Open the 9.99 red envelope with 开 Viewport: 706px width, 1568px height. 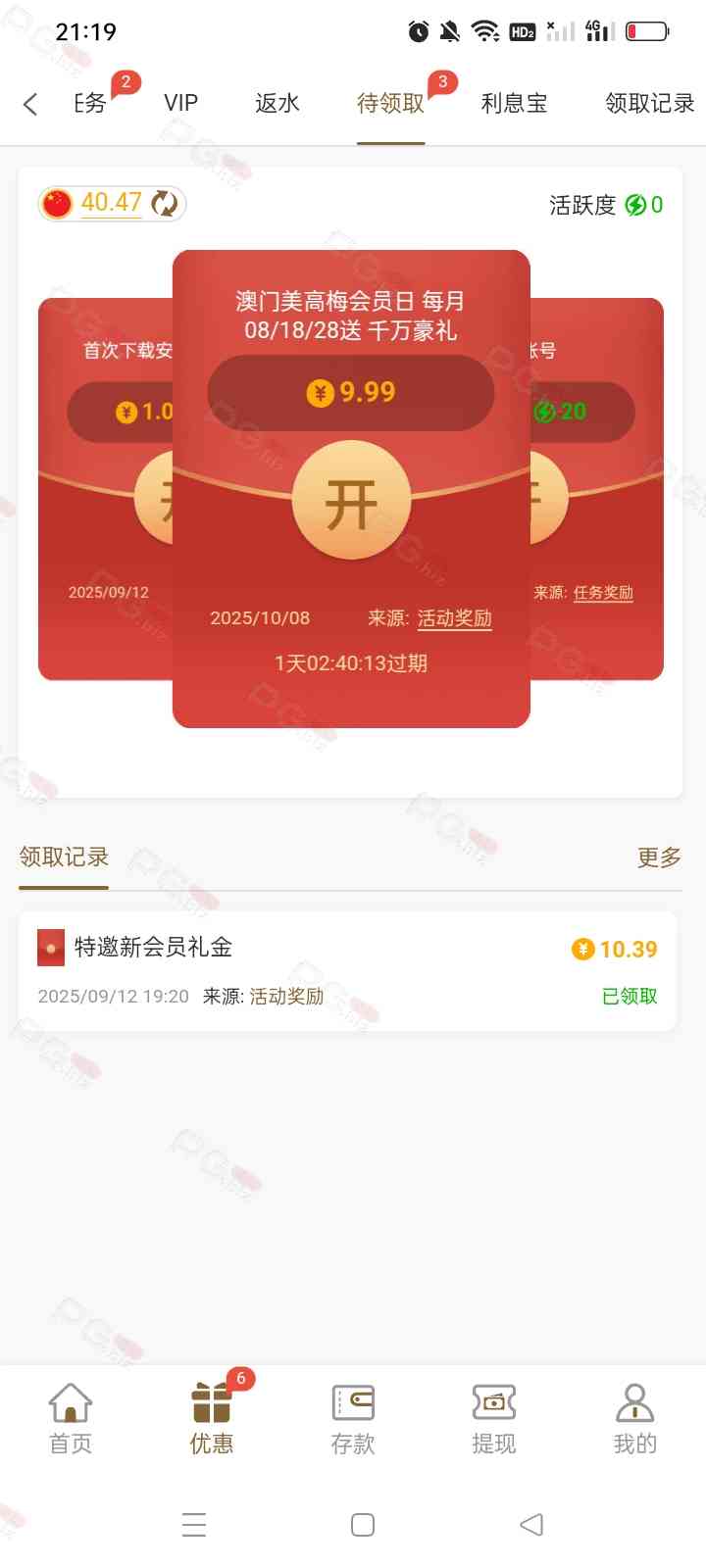pos(351,501)
